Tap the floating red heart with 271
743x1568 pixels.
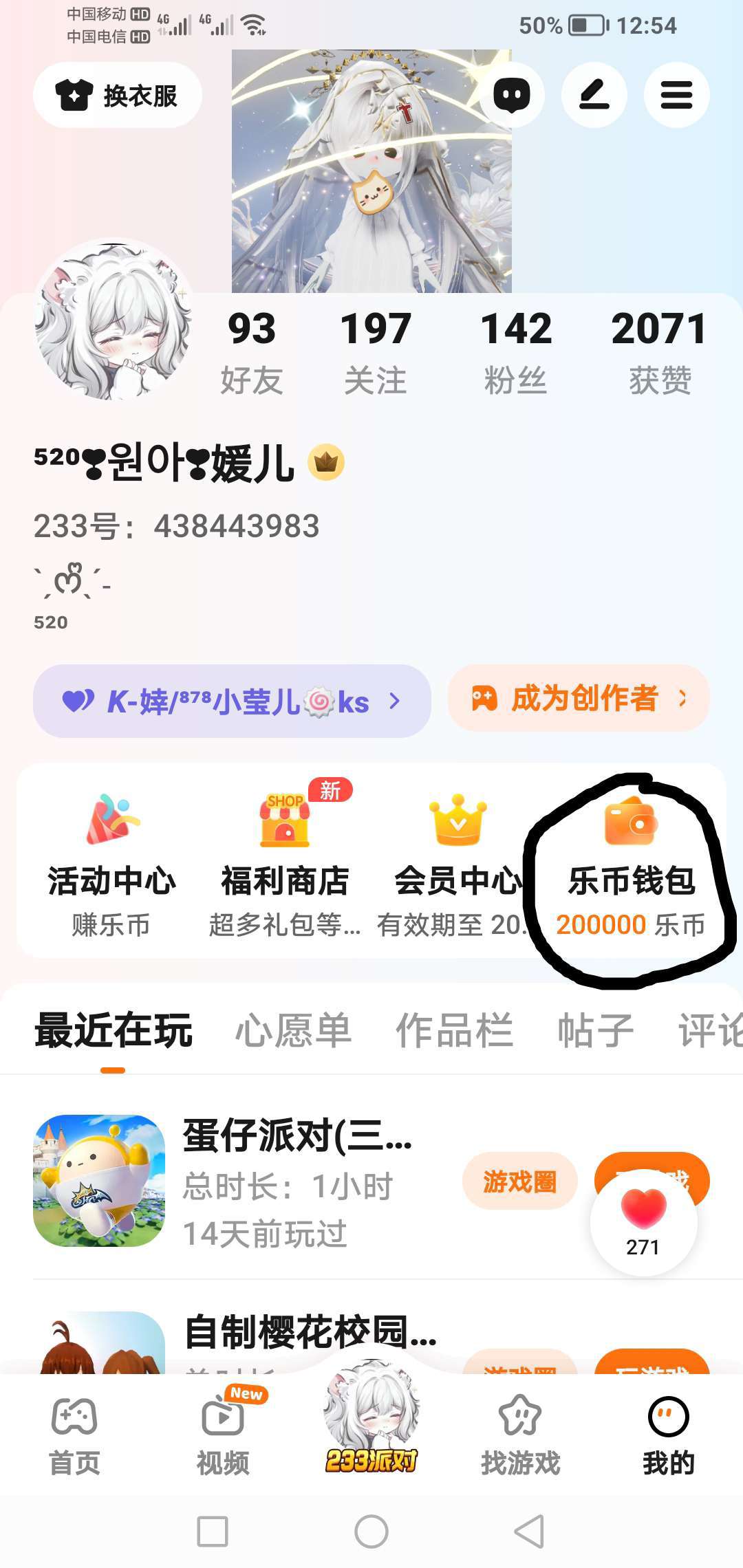pos(644,1221)
